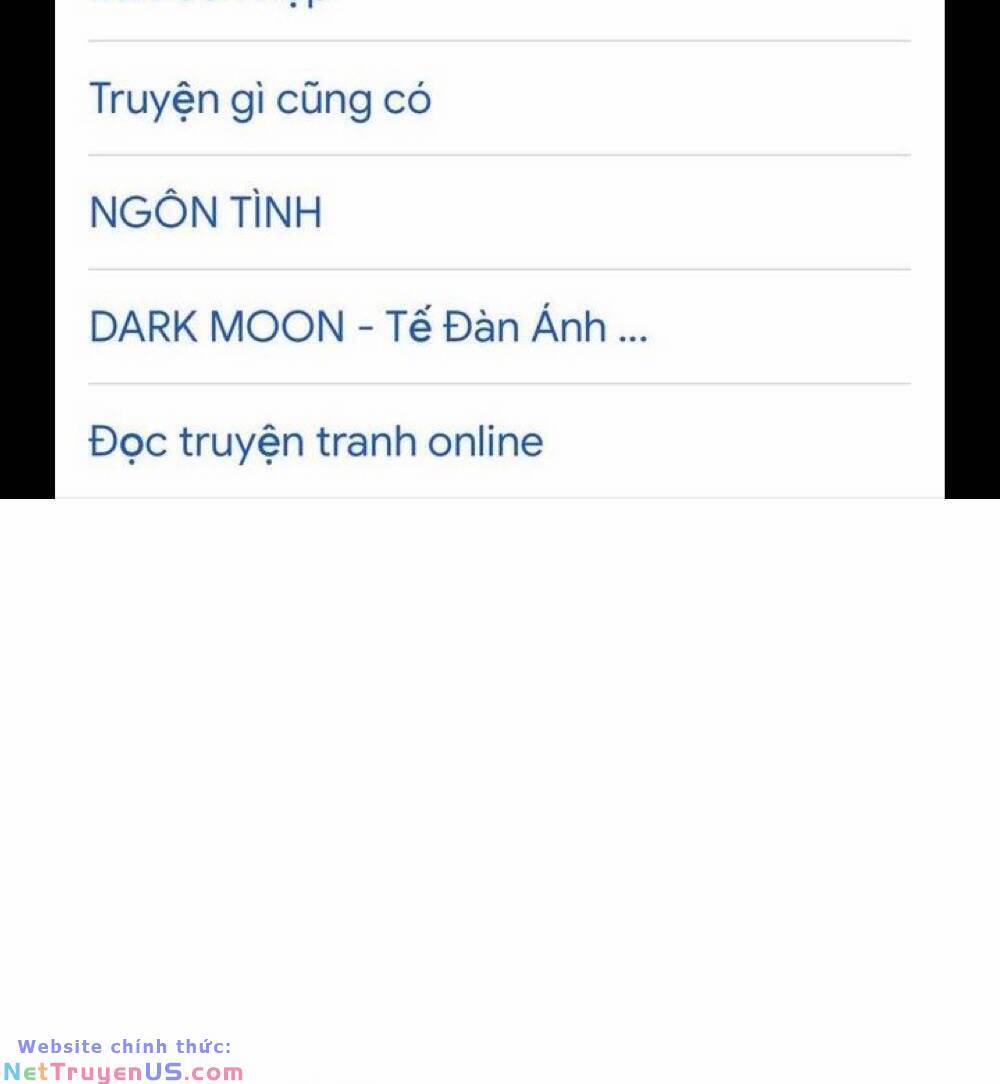
Task: Select "NGÔN TÌNH" from the list
Action: pos(205,212)
